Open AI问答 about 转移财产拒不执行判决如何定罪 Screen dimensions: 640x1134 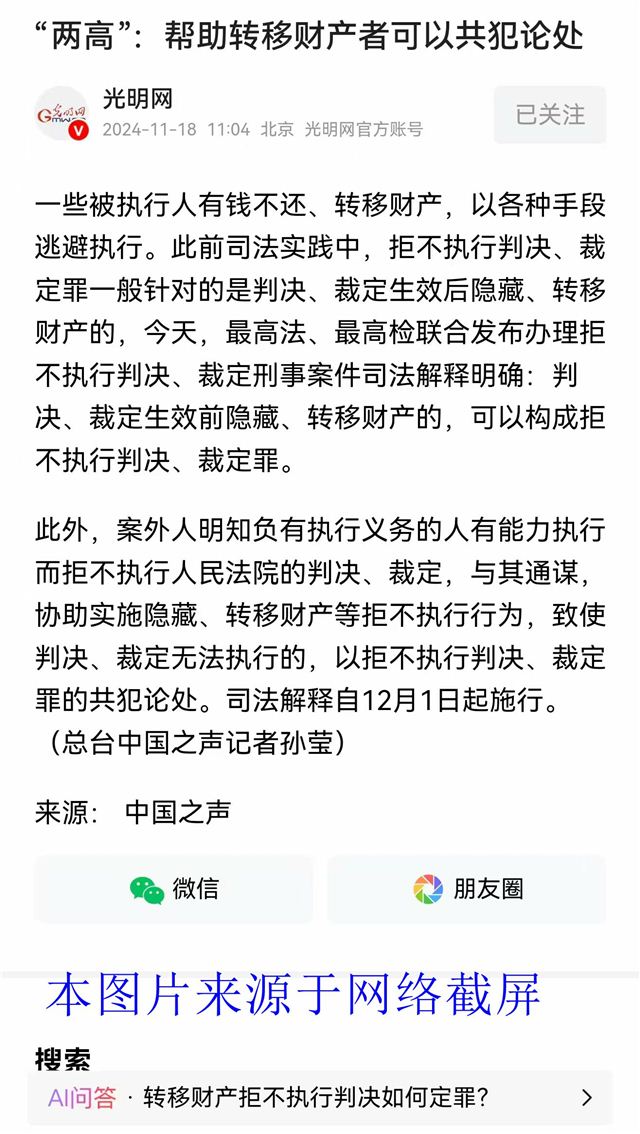coord(320,1098)
